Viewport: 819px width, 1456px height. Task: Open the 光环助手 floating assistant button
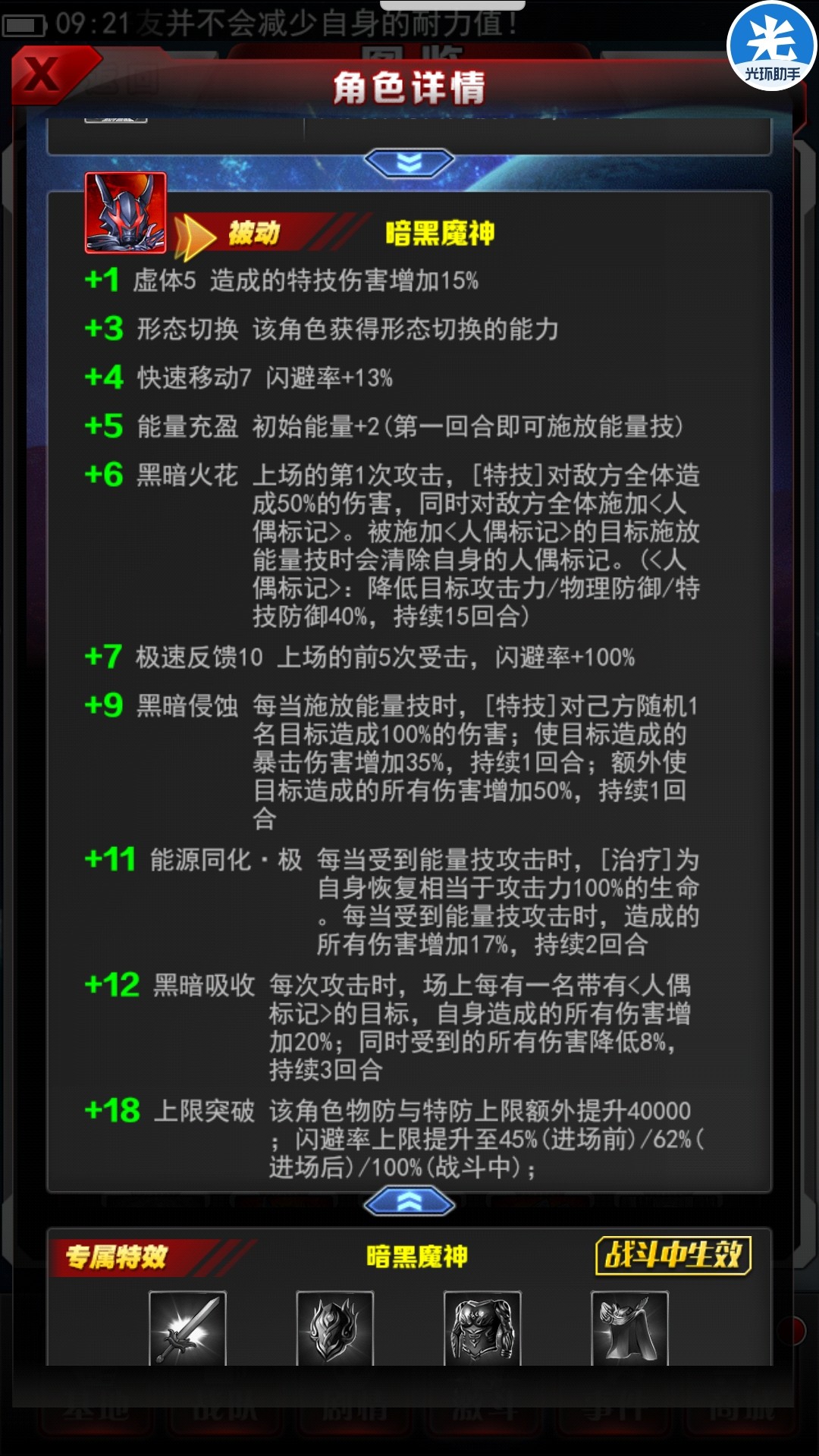tap(772, 47)
